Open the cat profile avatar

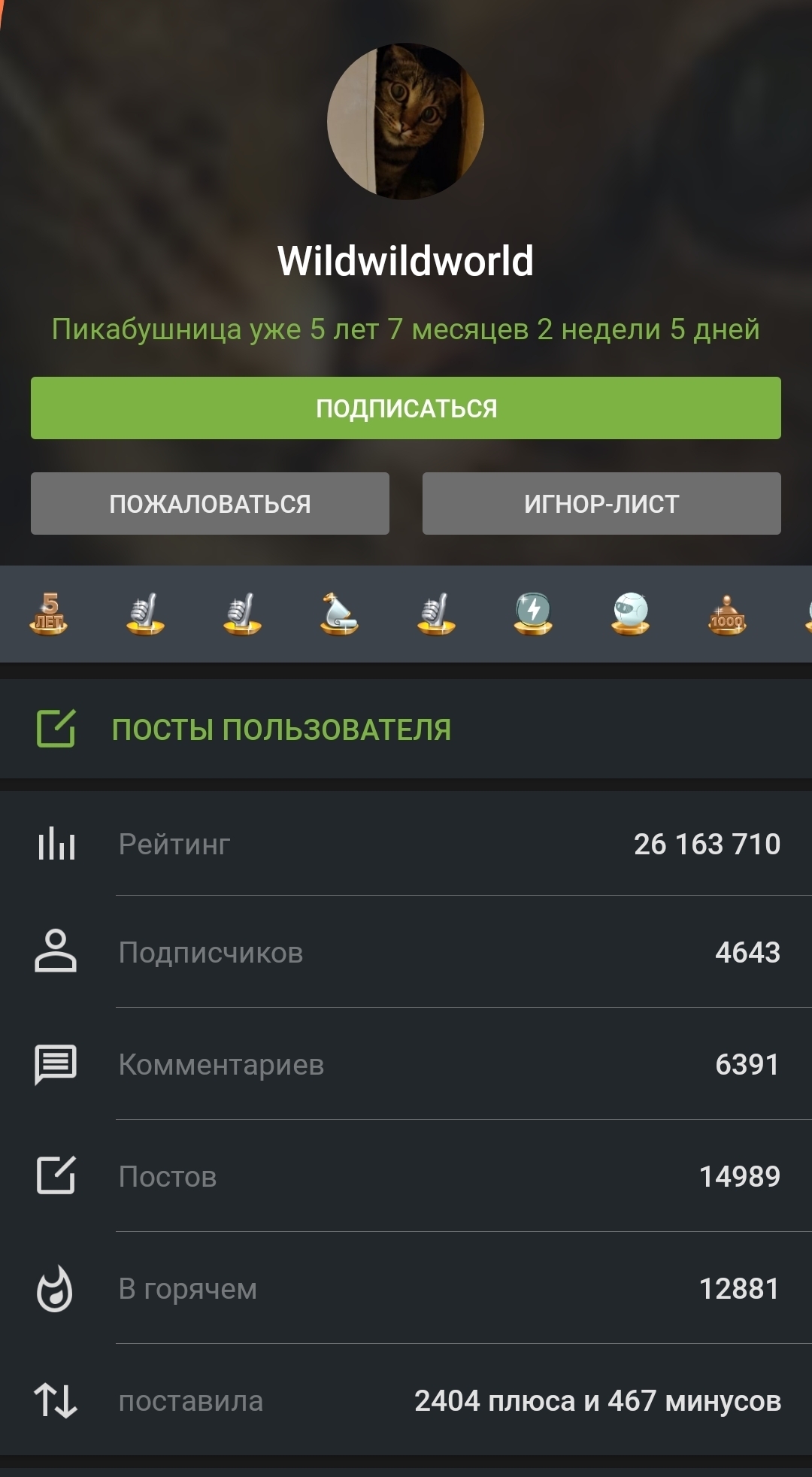click(x=405, y=121)
